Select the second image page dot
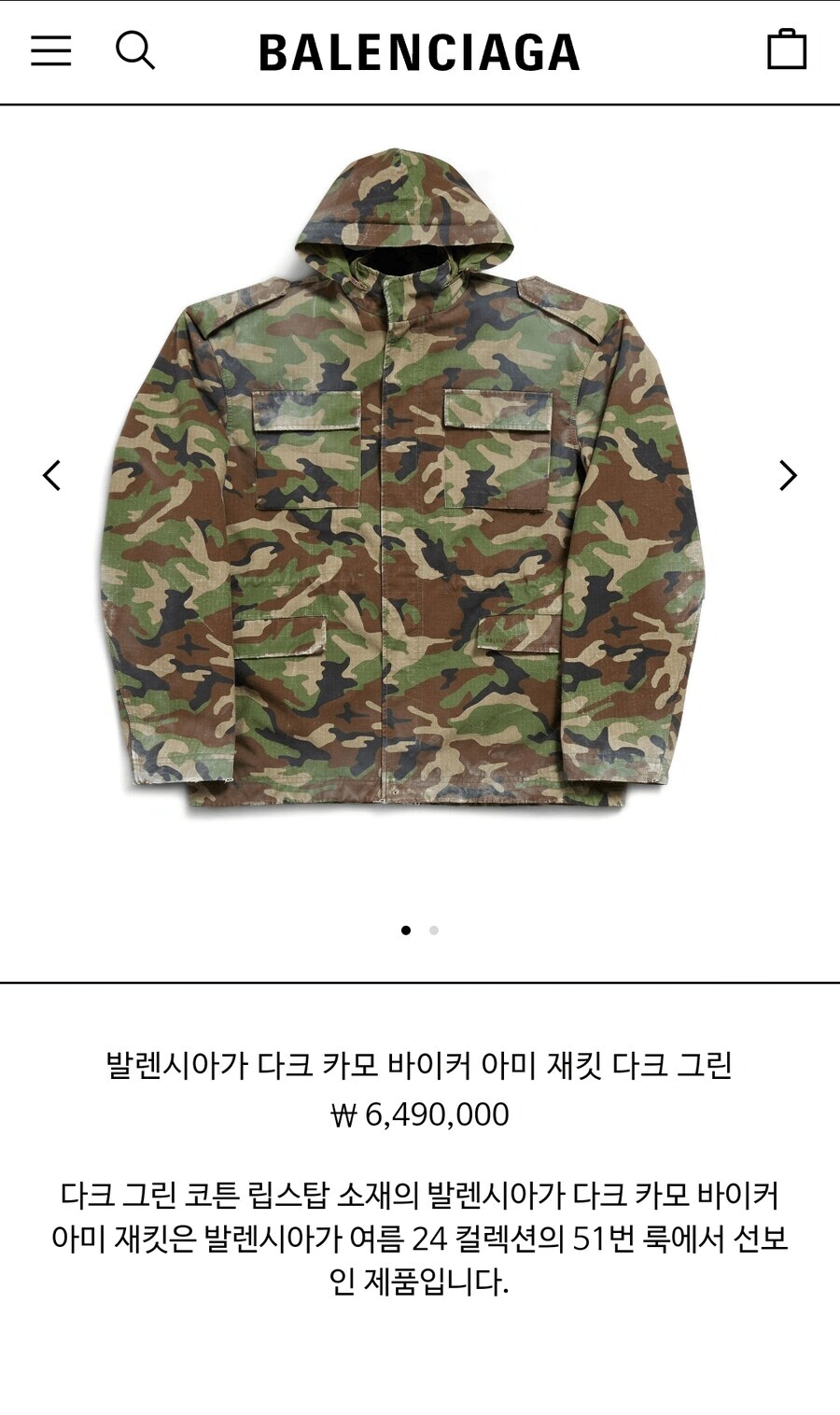This screenshot has height=1415, width=840. [x=434, y=931]
